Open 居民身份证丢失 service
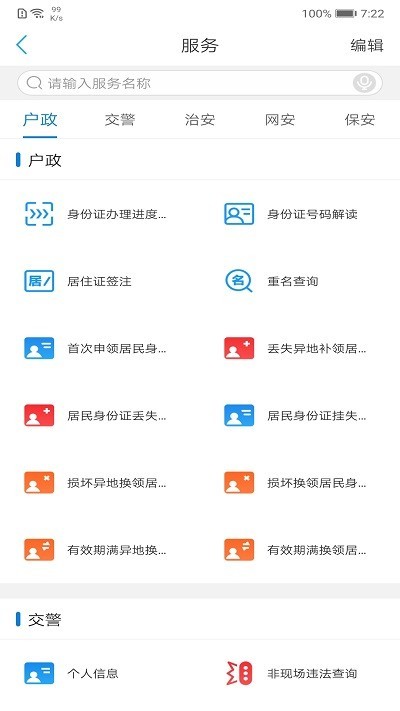Viewport: 400px width, 711px height. click(x=95, y=415)
